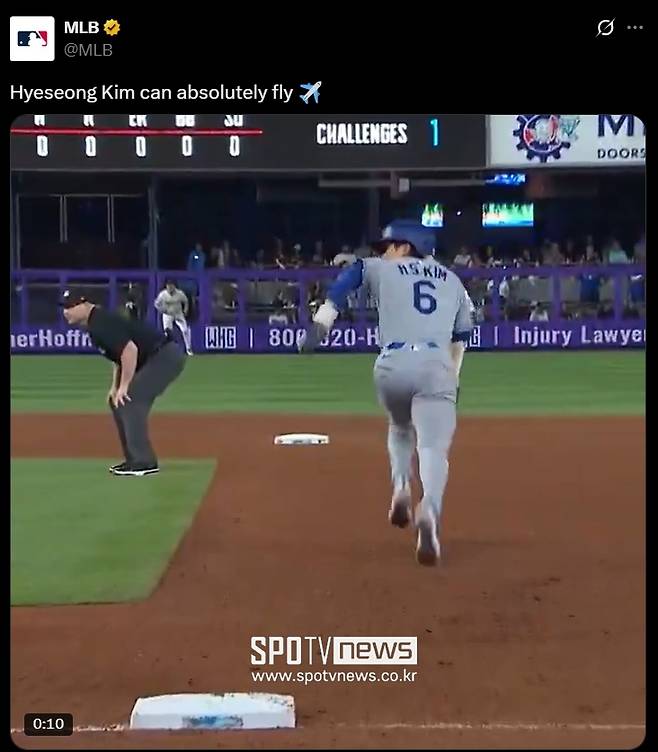
Task: Open the @MLB account handle link
Action: pos(88,50)
